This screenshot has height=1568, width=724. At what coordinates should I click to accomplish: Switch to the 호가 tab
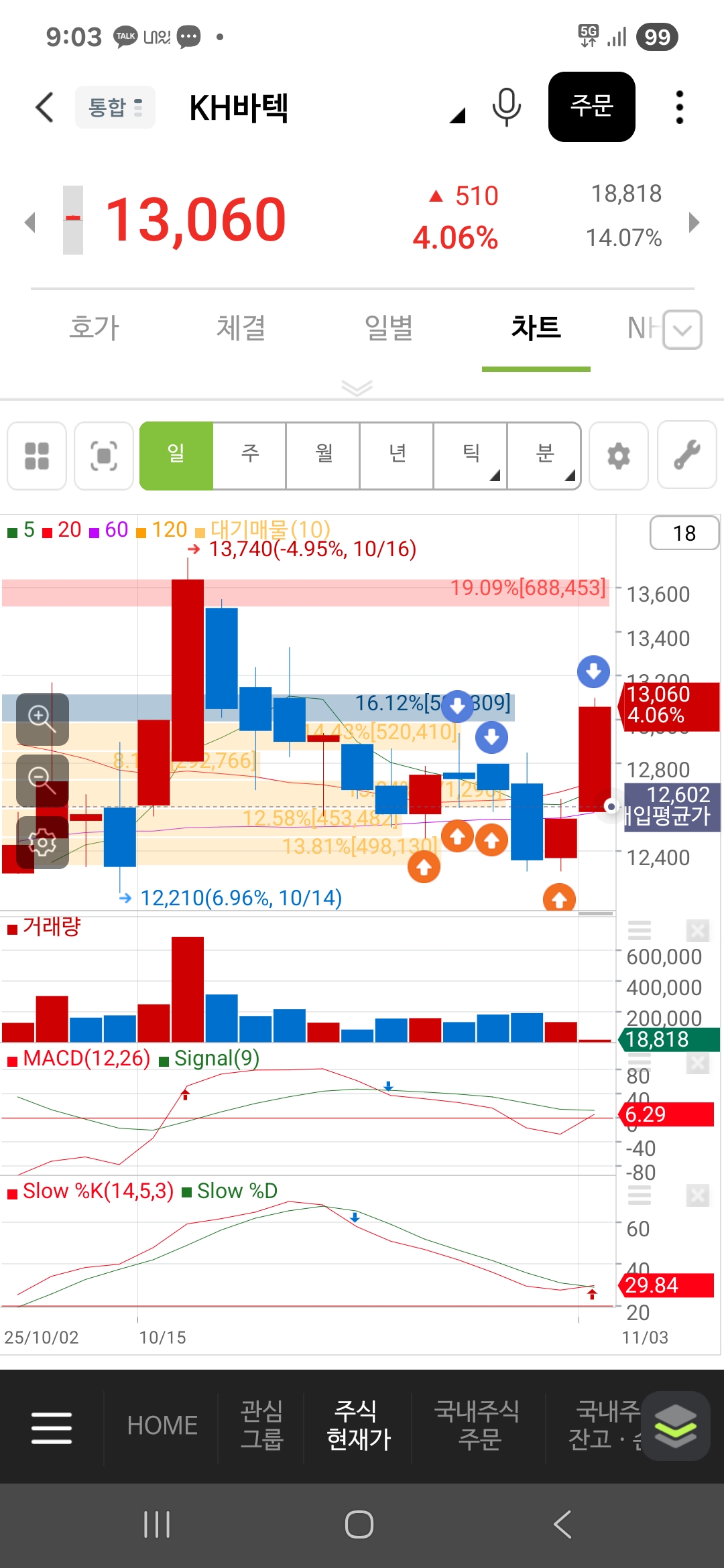coord(95,328)
